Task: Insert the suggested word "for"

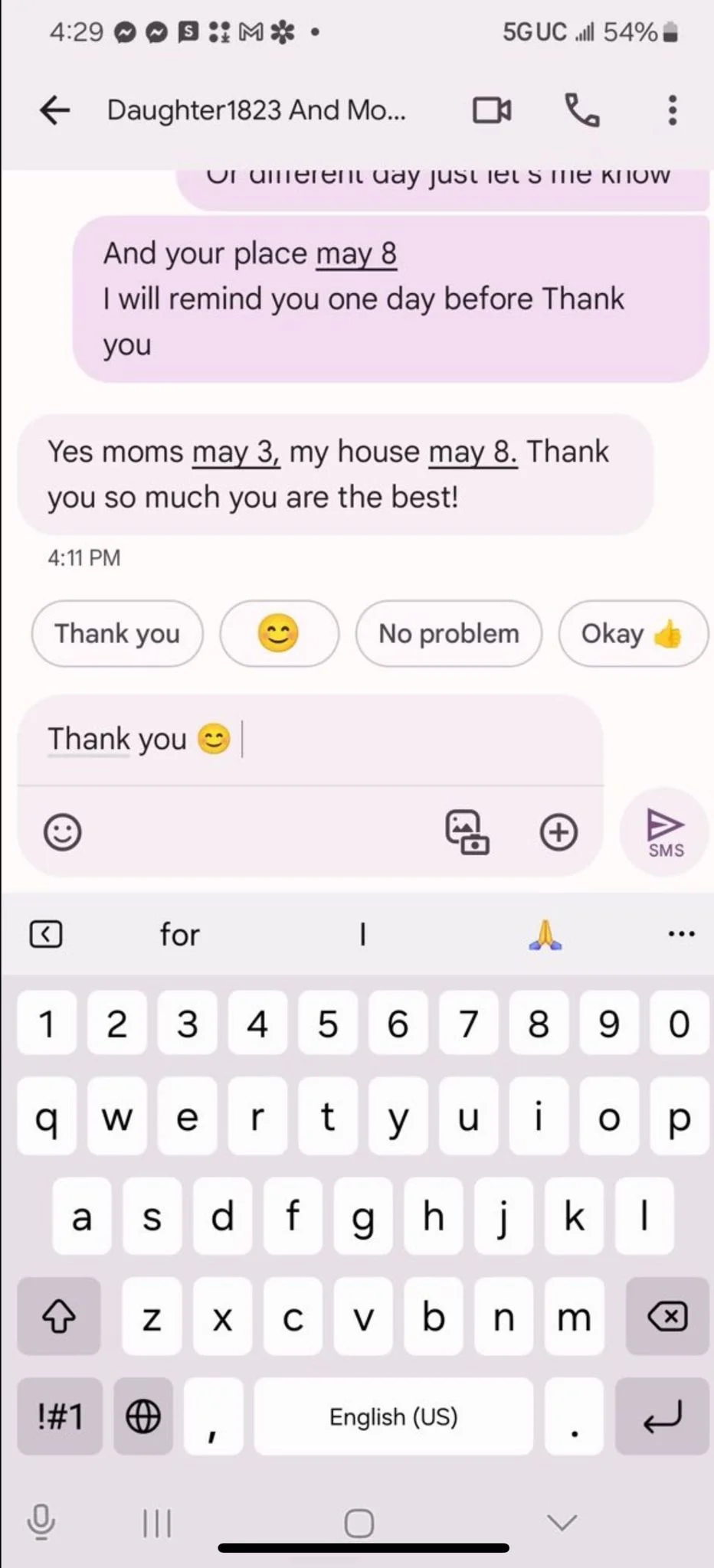Action: [179, 935]
